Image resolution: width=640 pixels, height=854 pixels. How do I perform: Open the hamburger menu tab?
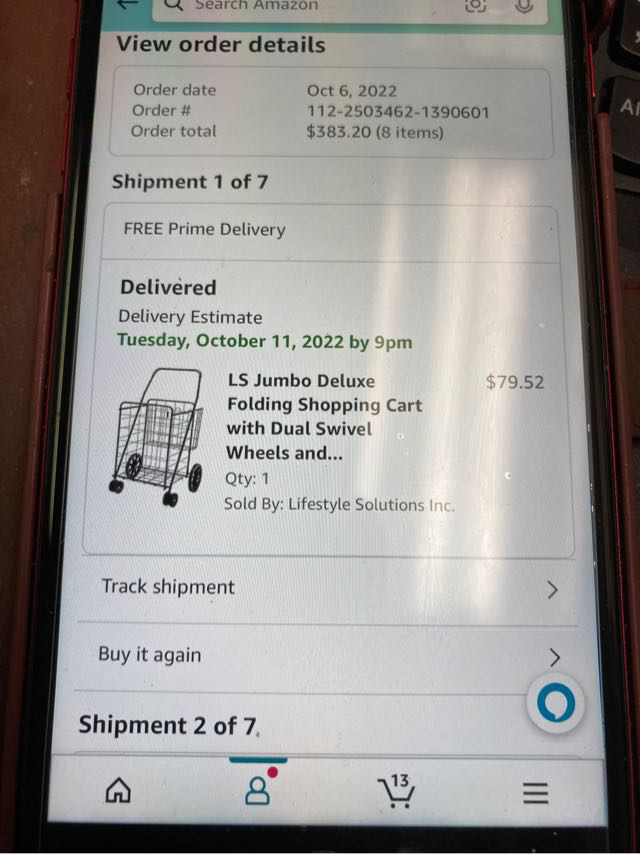[536, 793]
